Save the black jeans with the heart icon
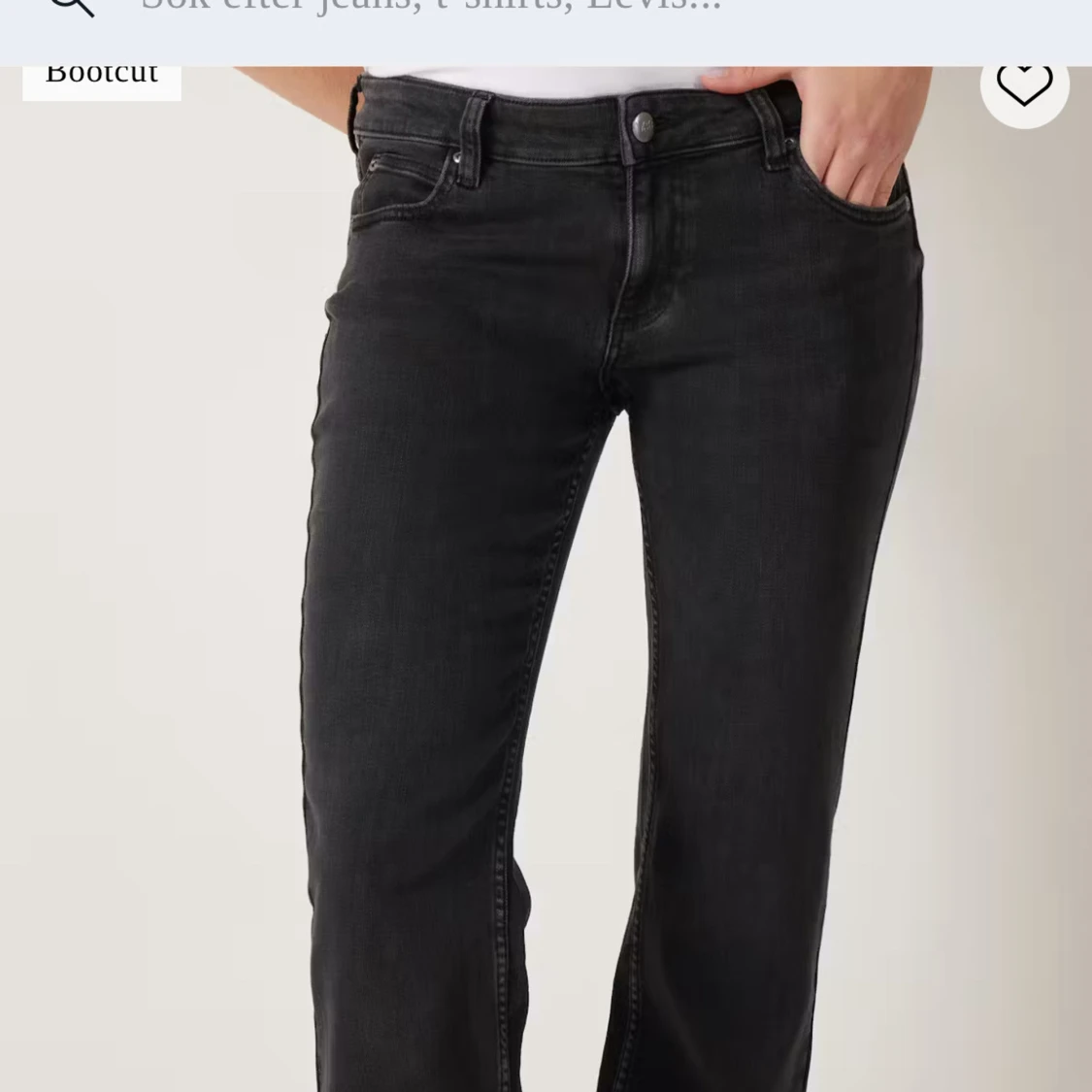Viewport: 1092px width, 1092px height. click(1024, 85)
